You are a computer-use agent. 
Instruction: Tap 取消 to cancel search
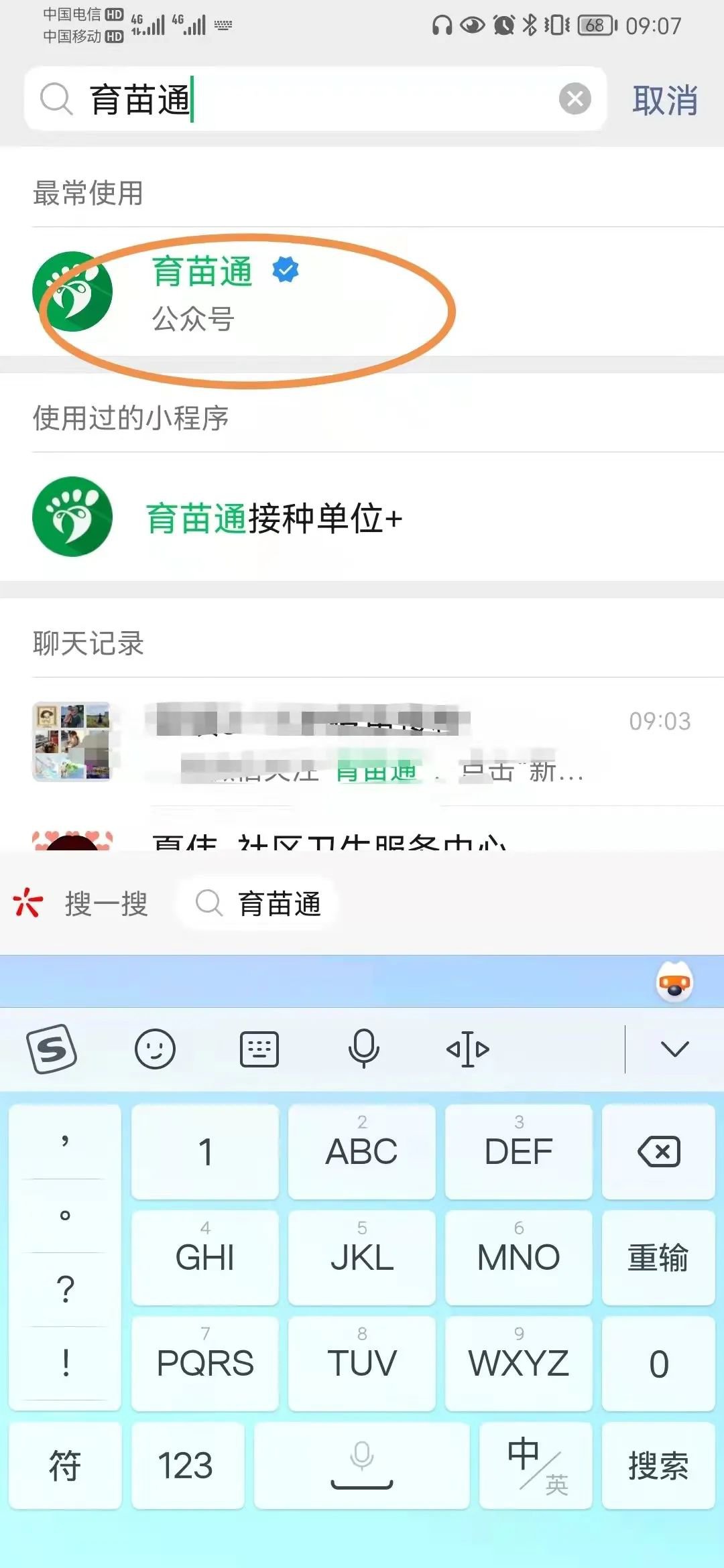[x=664, y=101]
